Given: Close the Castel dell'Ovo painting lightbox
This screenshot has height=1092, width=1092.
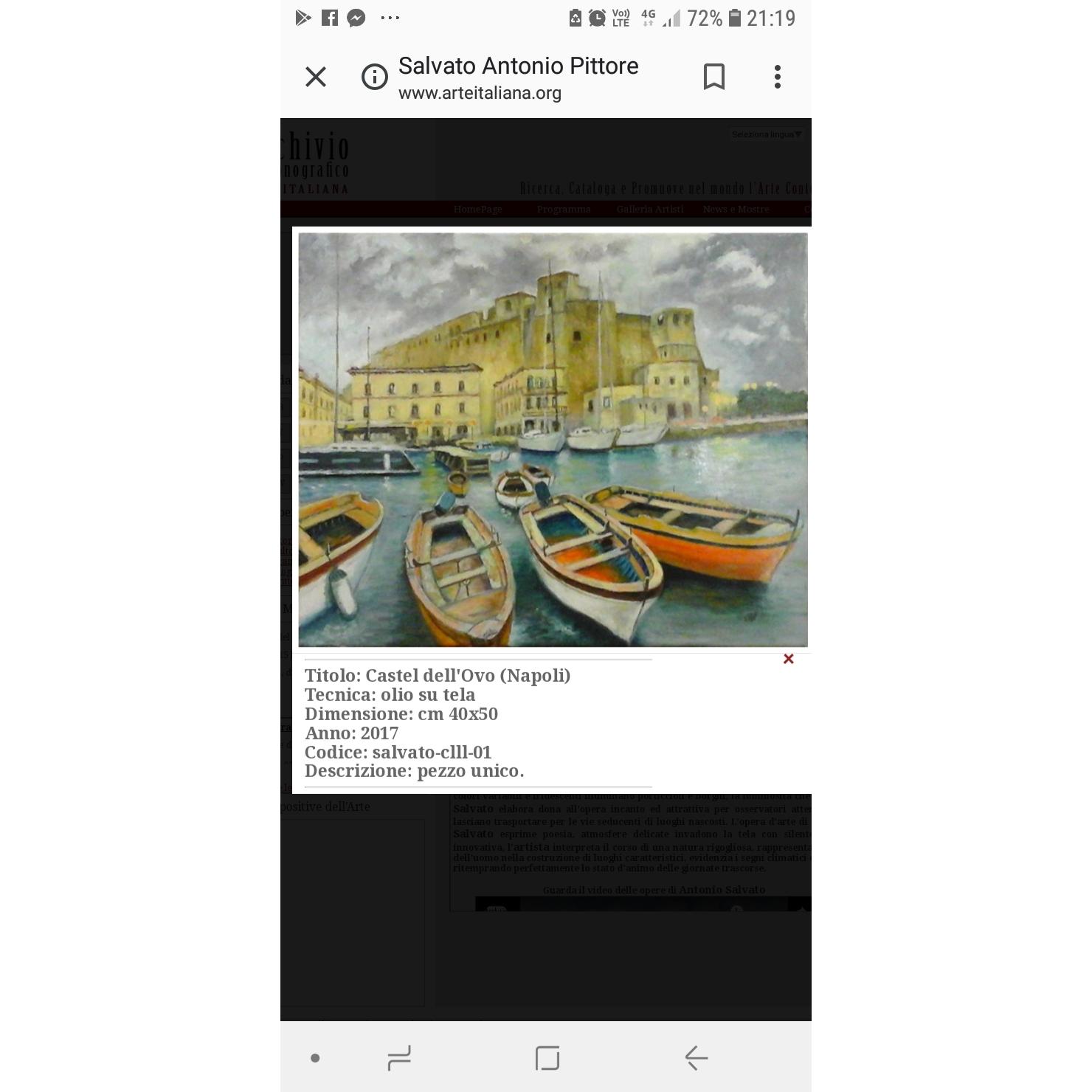Looking at the screenshot, I should coord(788,659).
